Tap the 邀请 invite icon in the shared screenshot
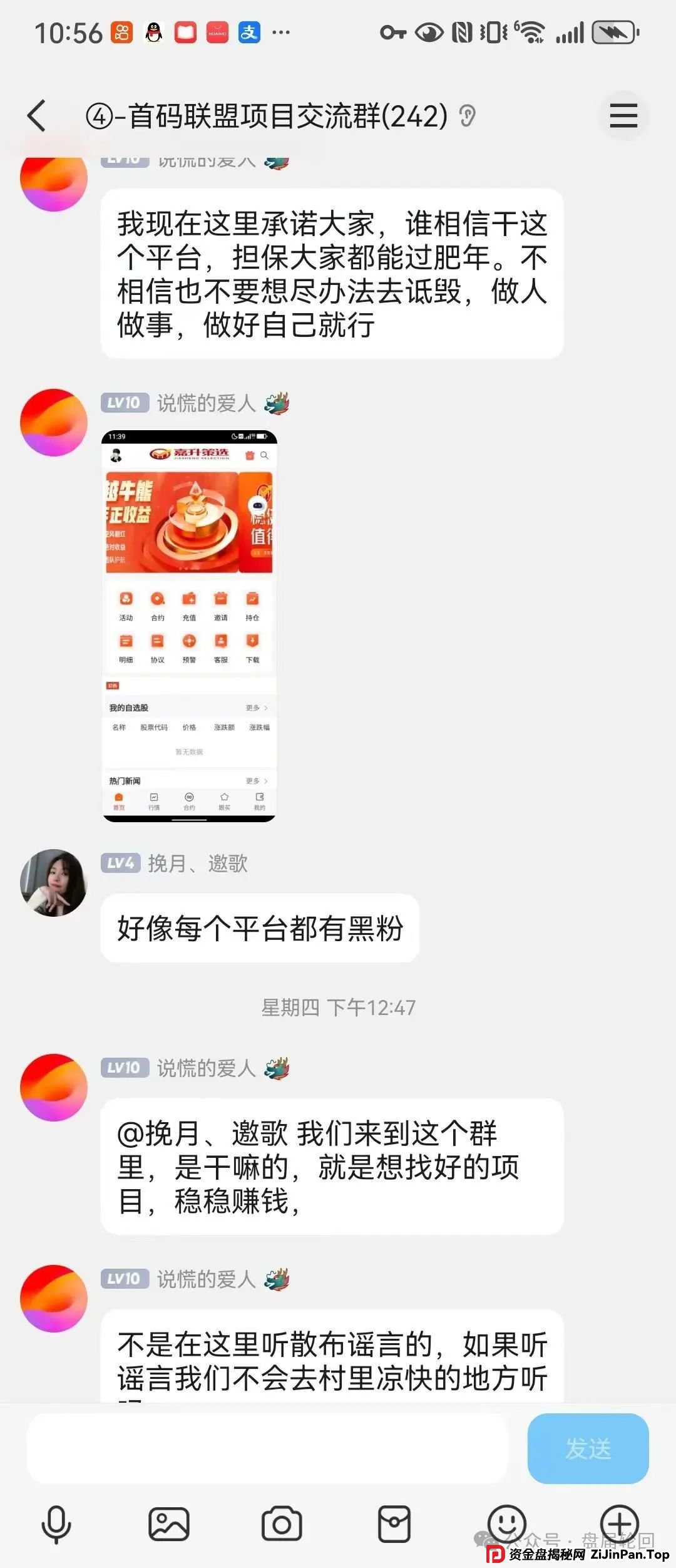The image size is (676, 1568). [220, 600]
